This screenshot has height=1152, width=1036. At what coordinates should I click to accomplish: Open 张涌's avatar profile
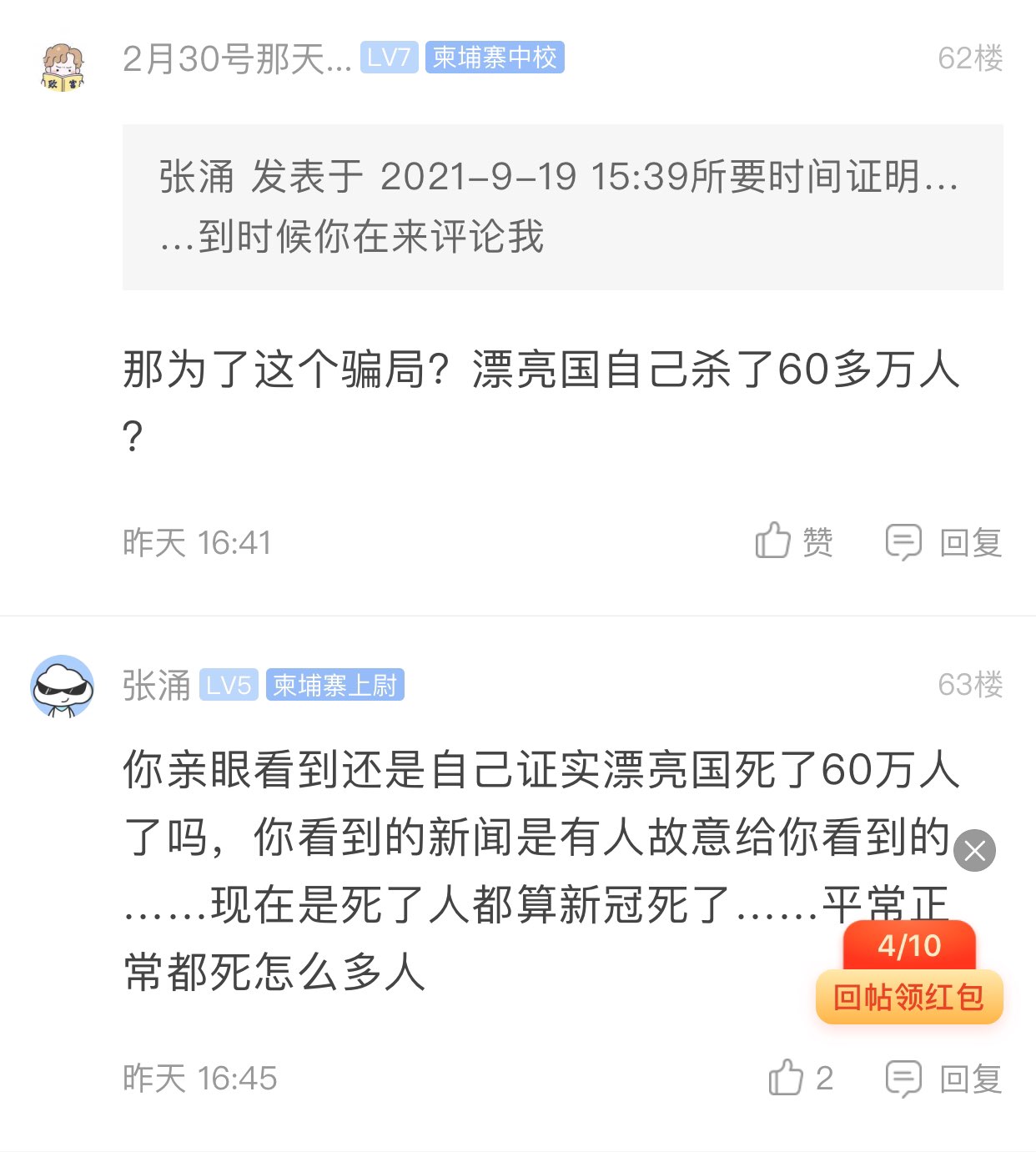[63, 686]
